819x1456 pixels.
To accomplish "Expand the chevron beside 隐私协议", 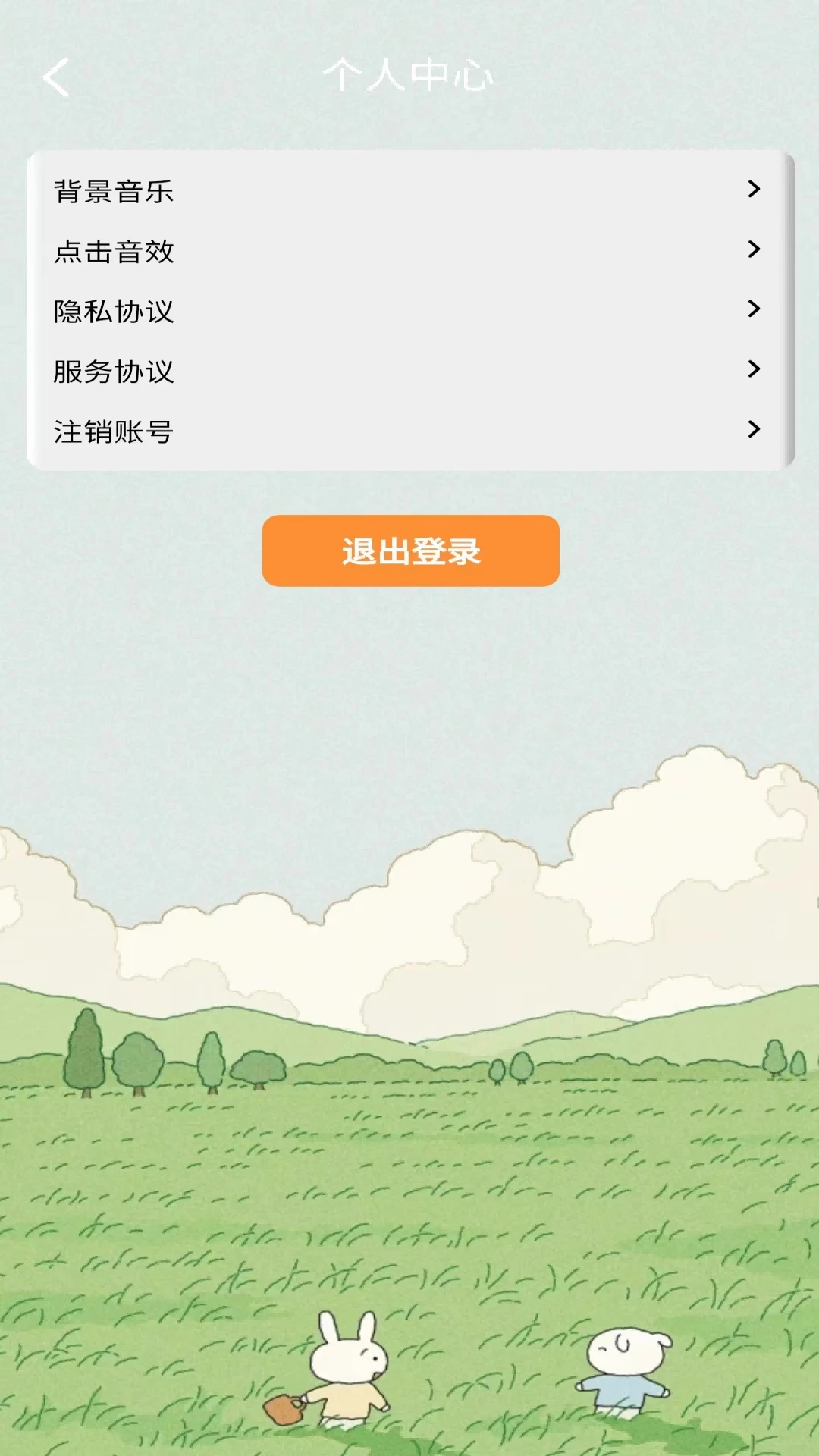I will [753, 309].
